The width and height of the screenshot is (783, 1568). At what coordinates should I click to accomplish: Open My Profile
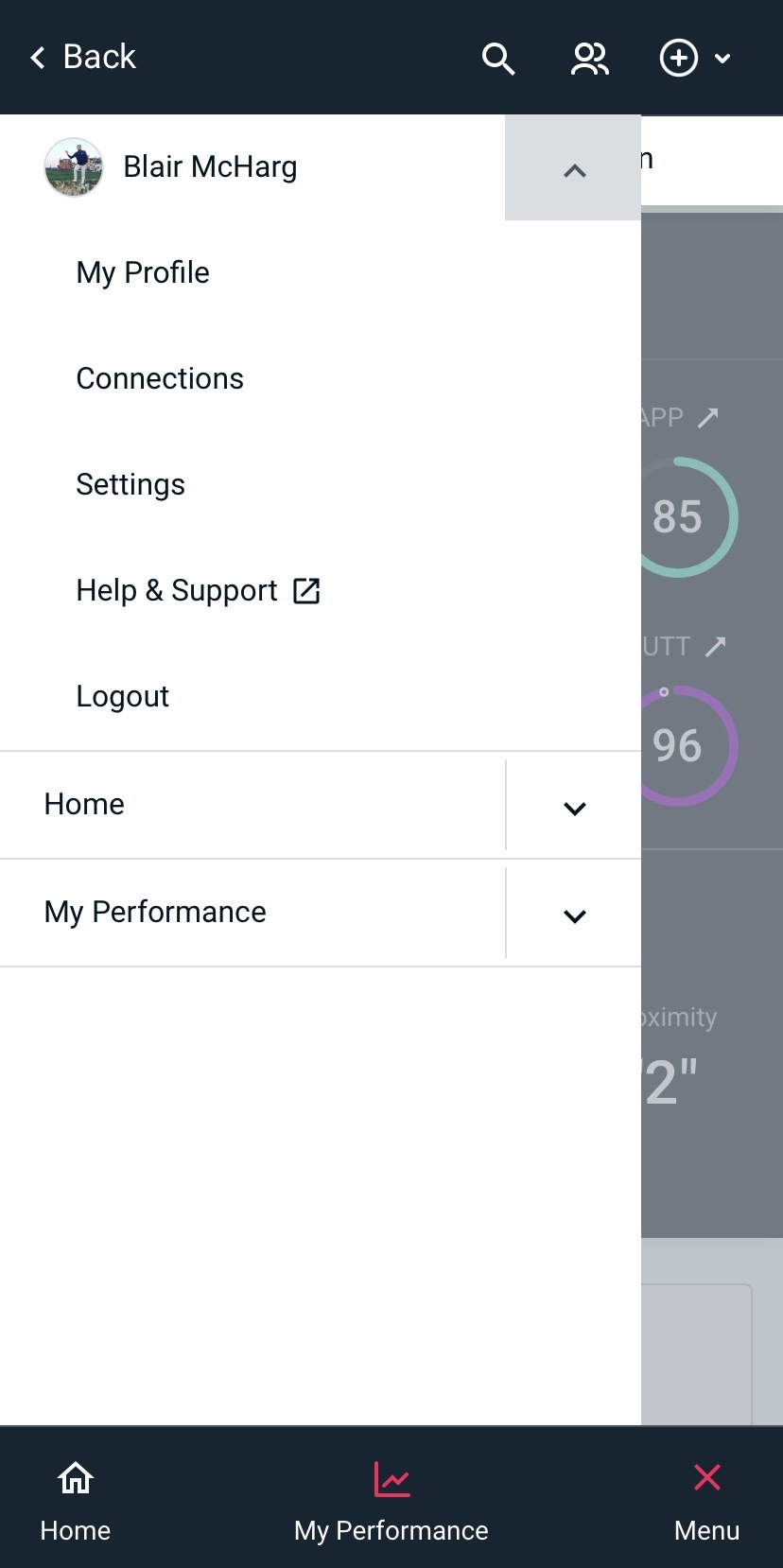coord(143,272)
